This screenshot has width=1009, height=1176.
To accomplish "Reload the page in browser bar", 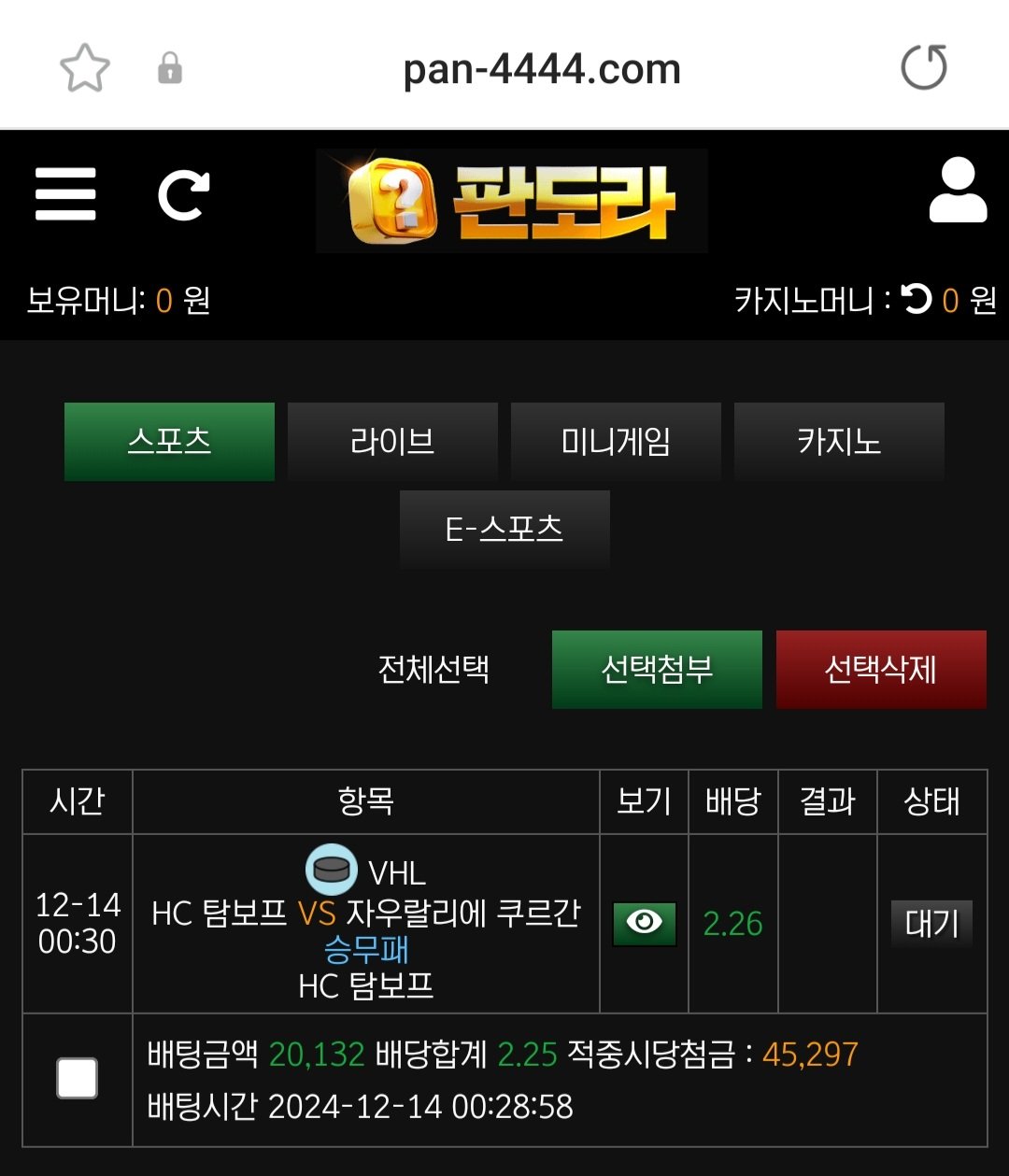I will 923,68.
